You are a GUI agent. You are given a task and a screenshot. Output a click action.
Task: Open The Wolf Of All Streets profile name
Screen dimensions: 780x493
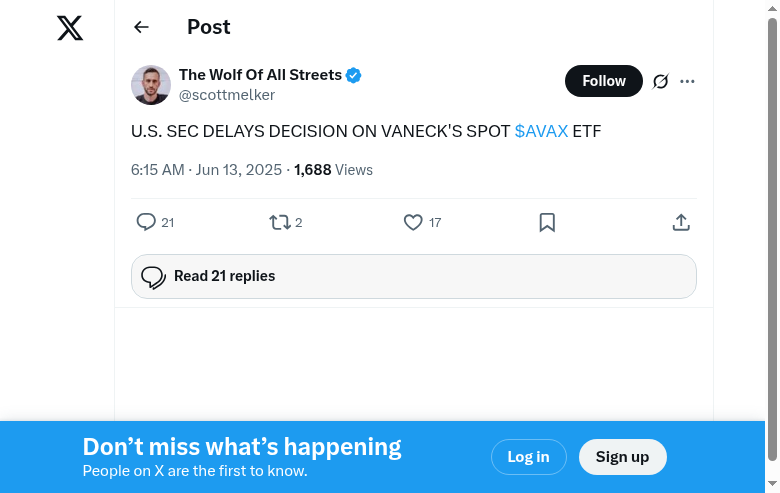(260, 75)
